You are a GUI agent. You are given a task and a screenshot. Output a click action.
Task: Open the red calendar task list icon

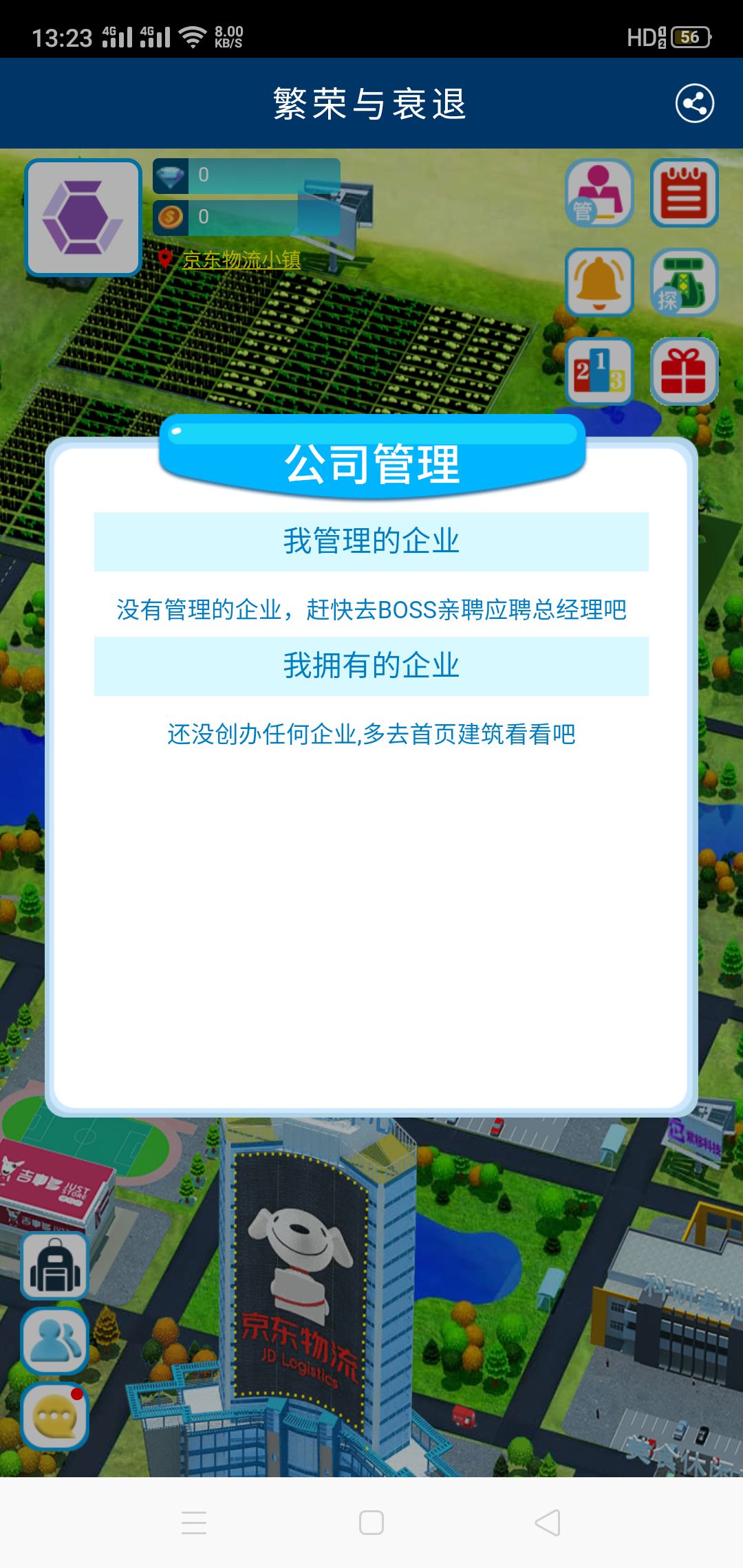tap(685, 193)
